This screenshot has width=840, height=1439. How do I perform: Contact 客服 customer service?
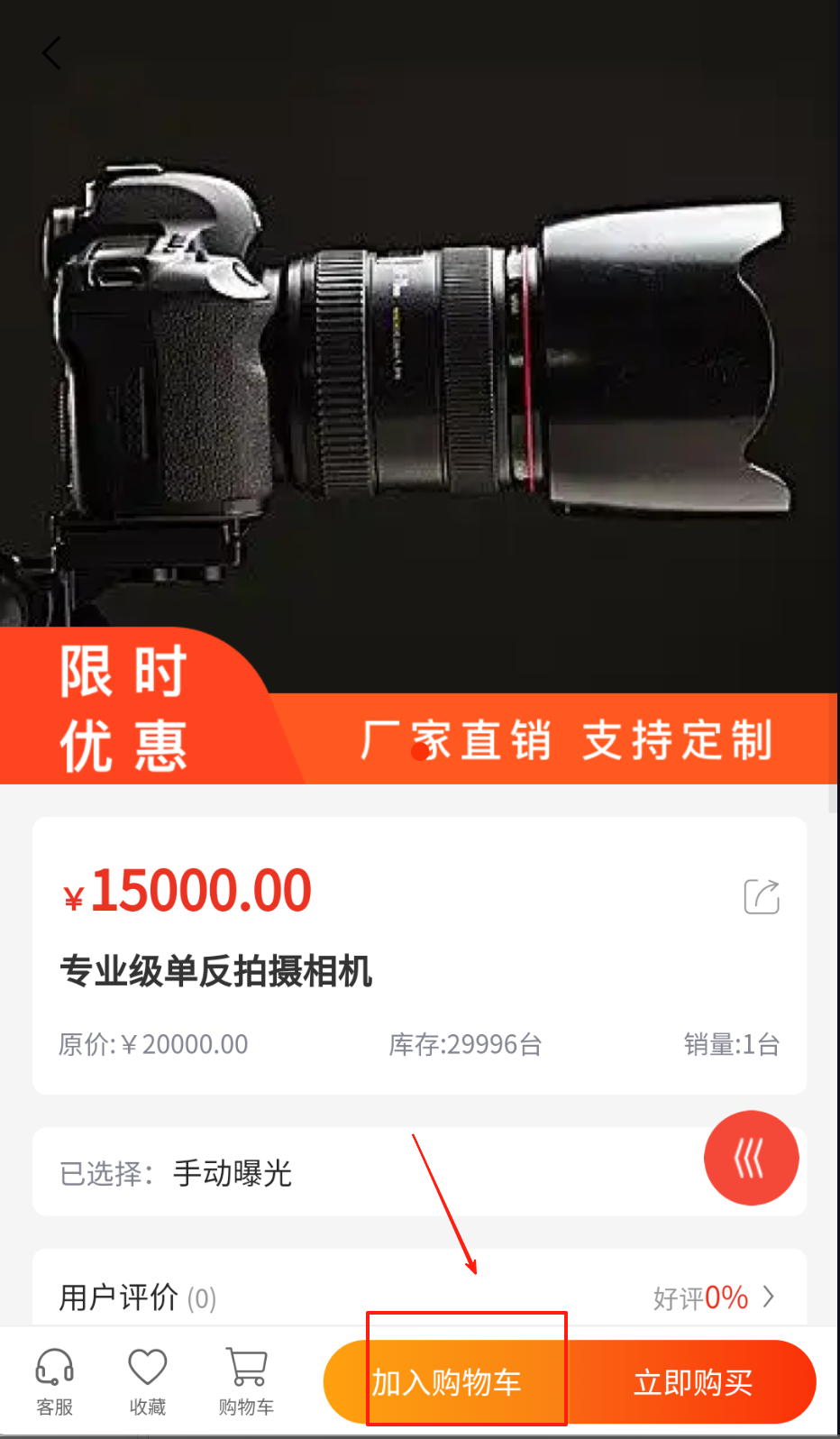click(x=54, y=1380)
